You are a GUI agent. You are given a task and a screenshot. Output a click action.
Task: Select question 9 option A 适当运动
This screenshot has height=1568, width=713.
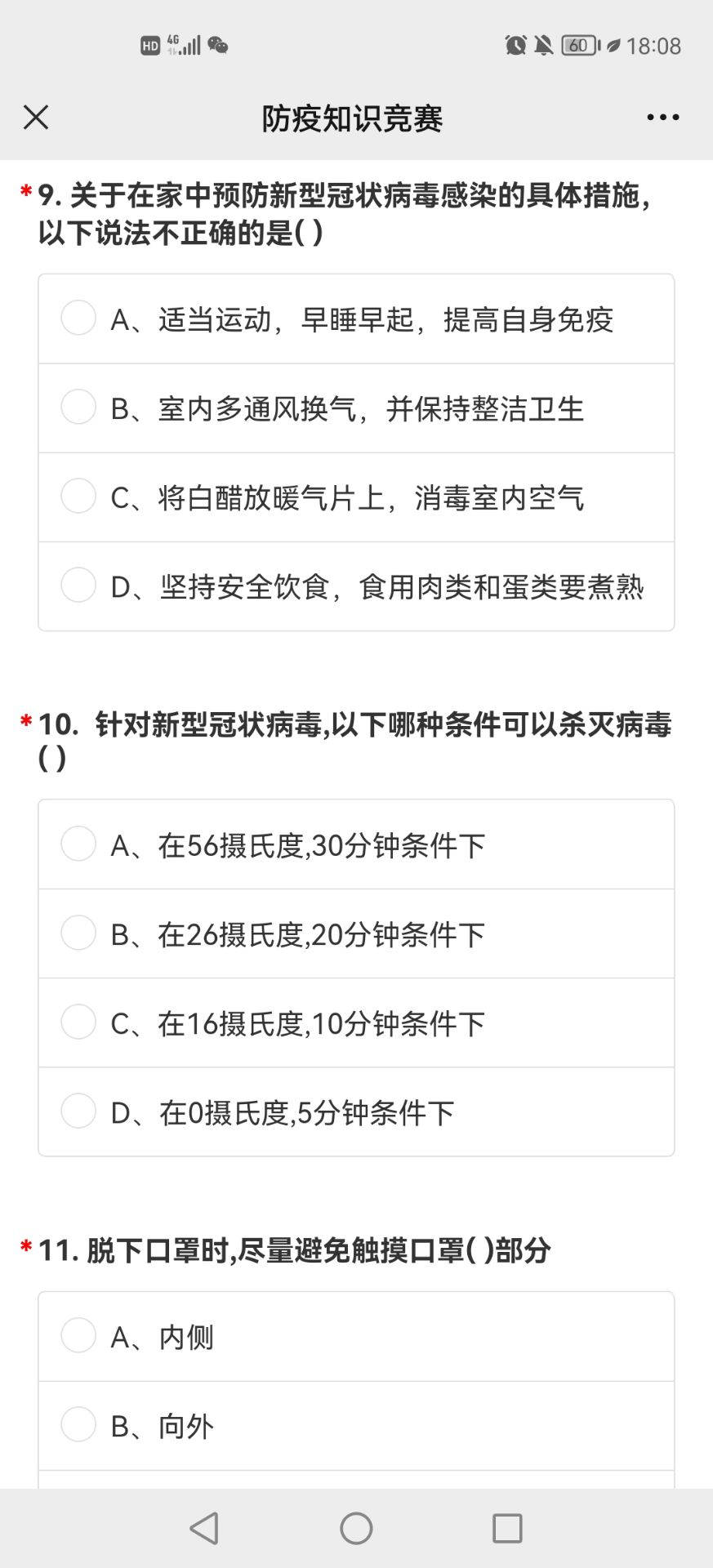[79, 318]
